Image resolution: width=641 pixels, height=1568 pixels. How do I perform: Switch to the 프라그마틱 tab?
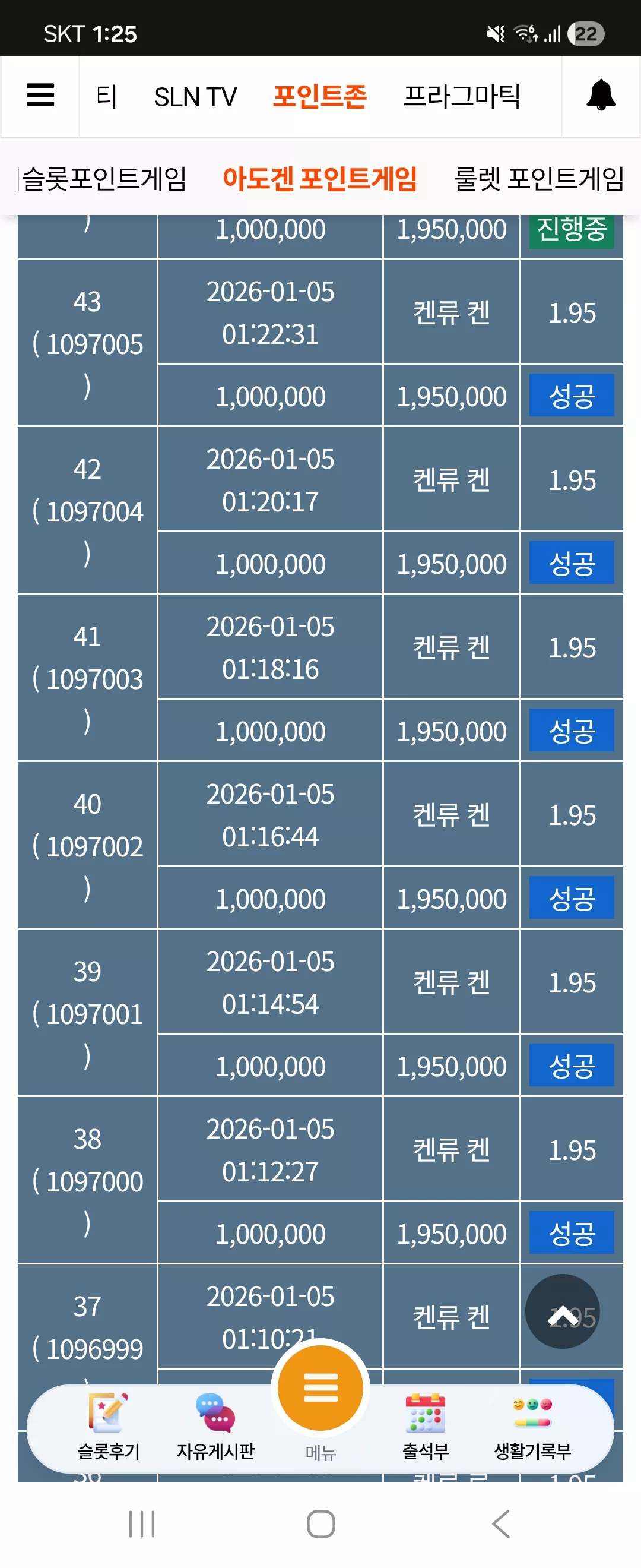pos(462,96)
